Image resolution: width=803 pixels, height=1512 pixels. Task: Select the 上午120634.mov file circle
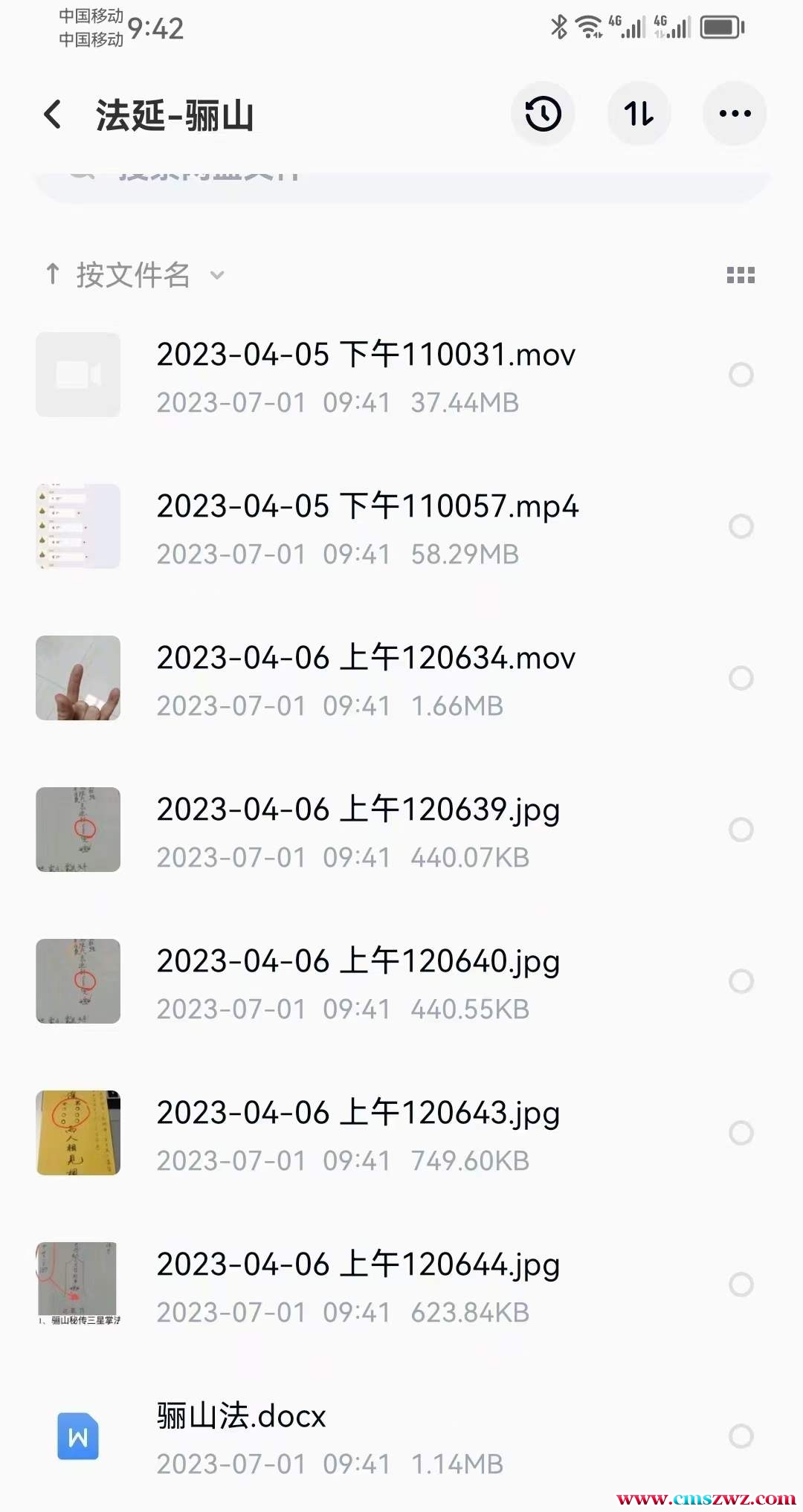(x=741, y=678)
